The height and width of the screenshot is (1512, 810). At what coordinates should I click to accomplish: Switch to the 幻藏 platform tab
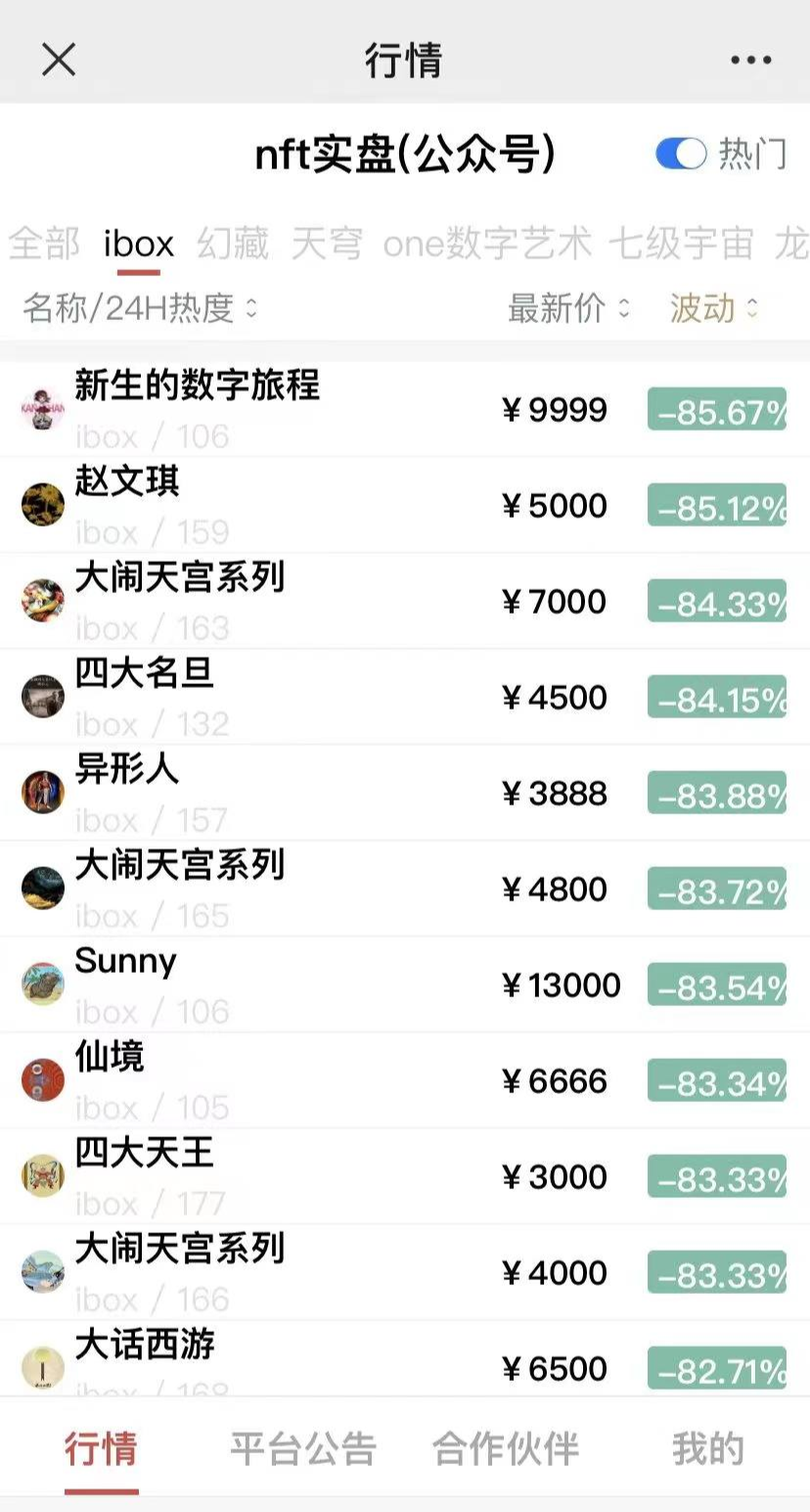pos(232,245)
